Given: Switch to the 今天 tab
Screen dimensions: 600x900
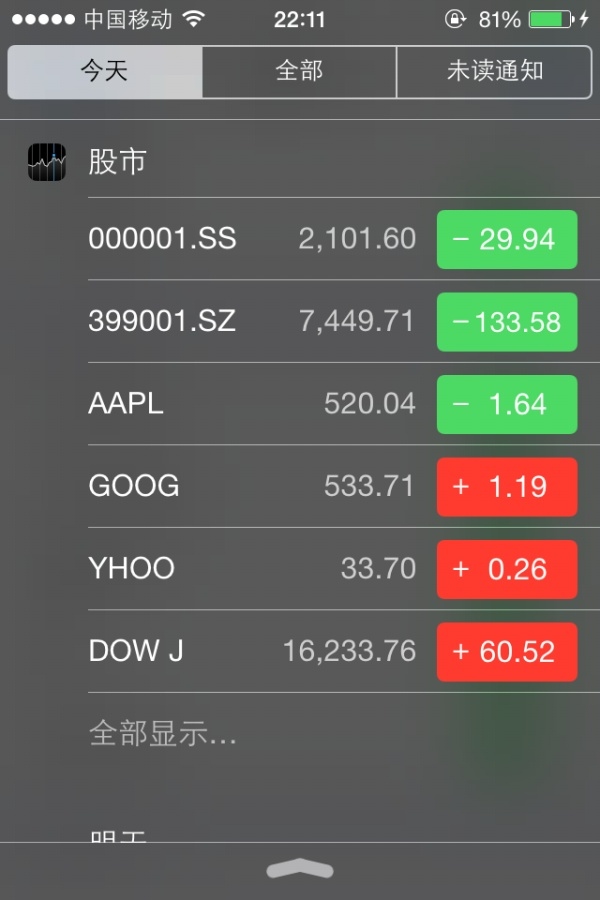Looking at the screenshot, I should point(105,72).
